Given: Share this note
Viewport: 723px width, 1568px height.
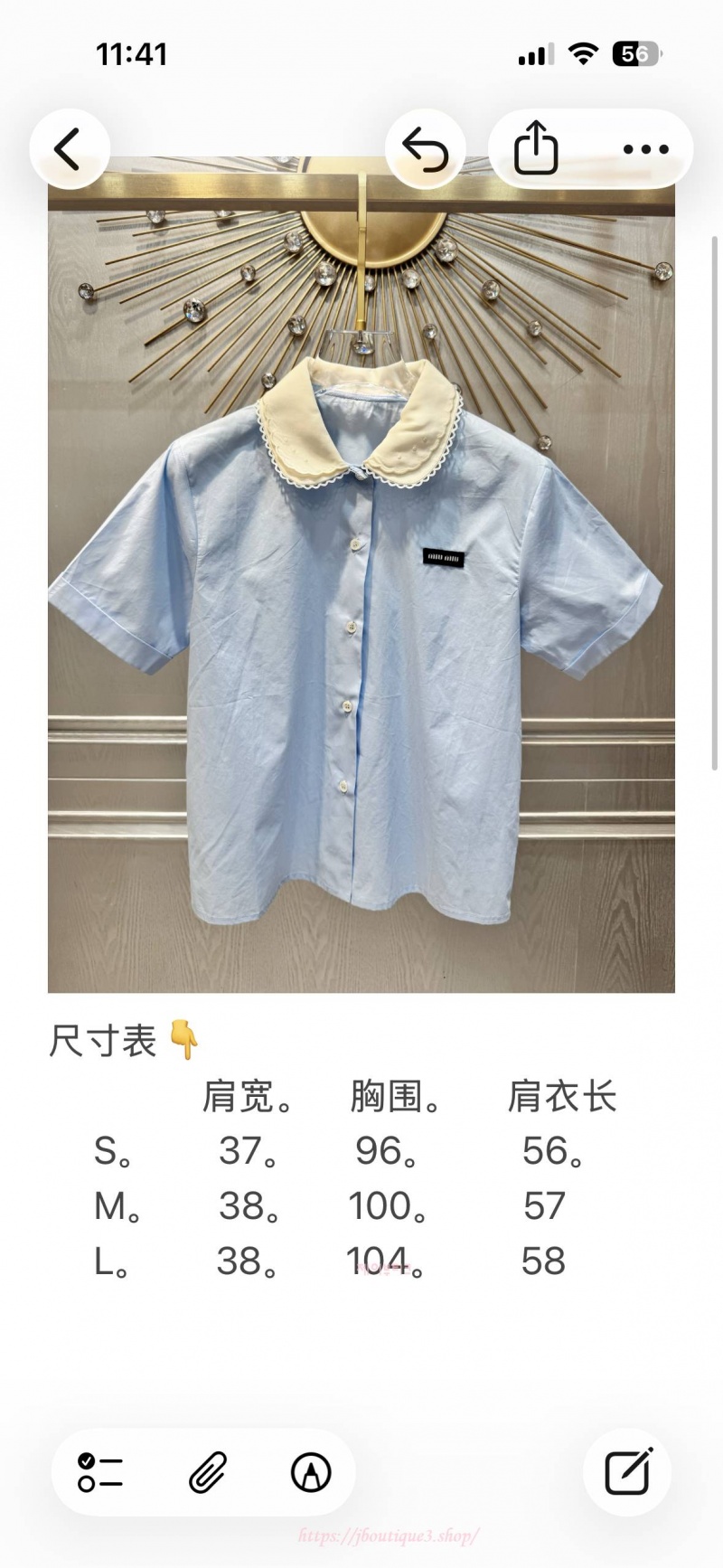Looking at the screenshot, I should (x=536, y=149).
